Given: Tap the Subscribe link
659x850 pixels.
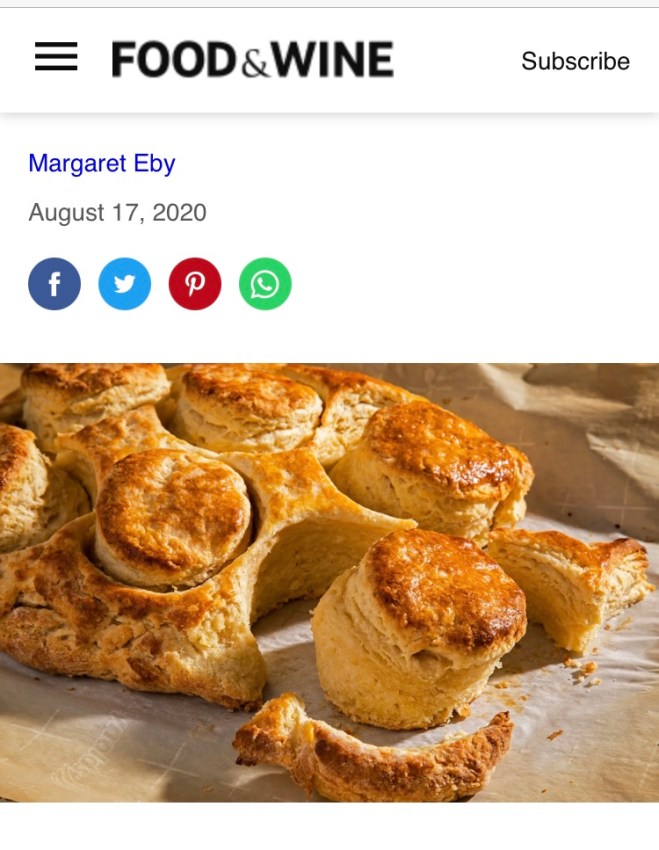Looking at the screenshot, I should [575, 61].
